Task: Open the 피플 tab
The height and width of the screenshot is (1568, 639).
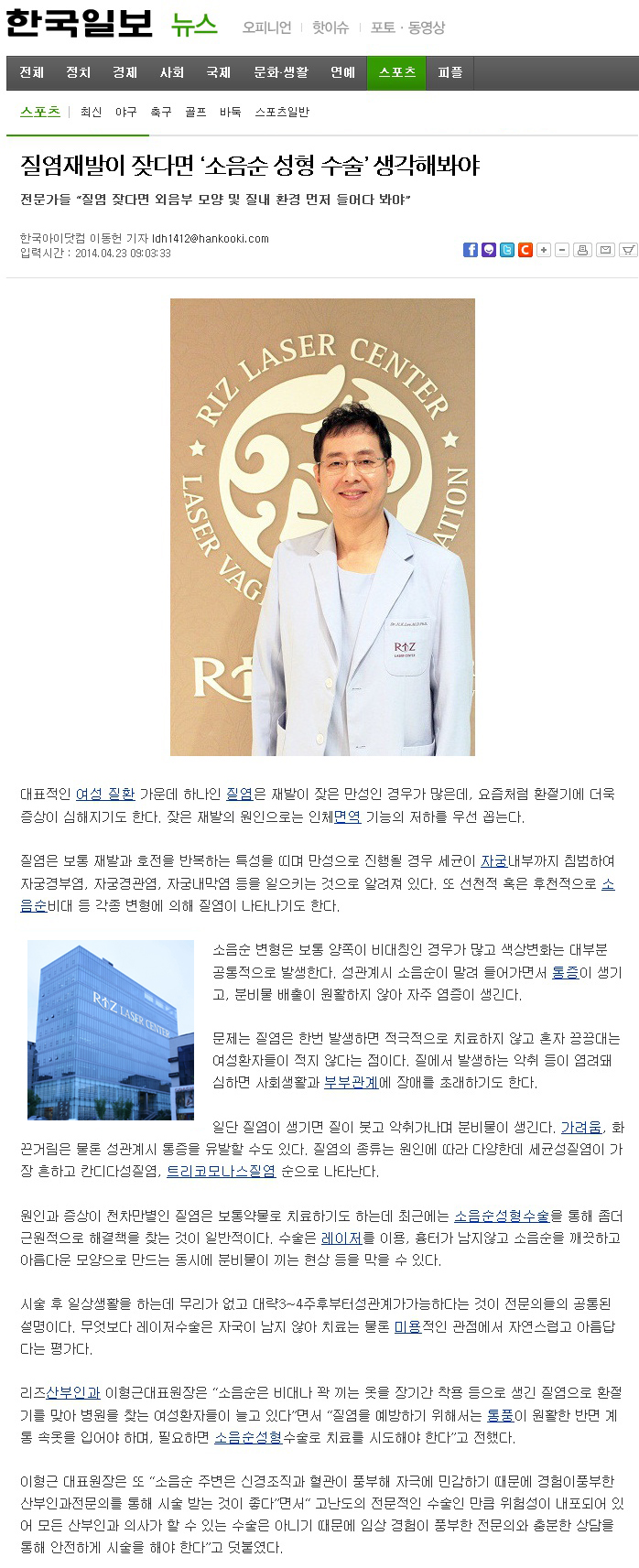Action: coord(449,72)
